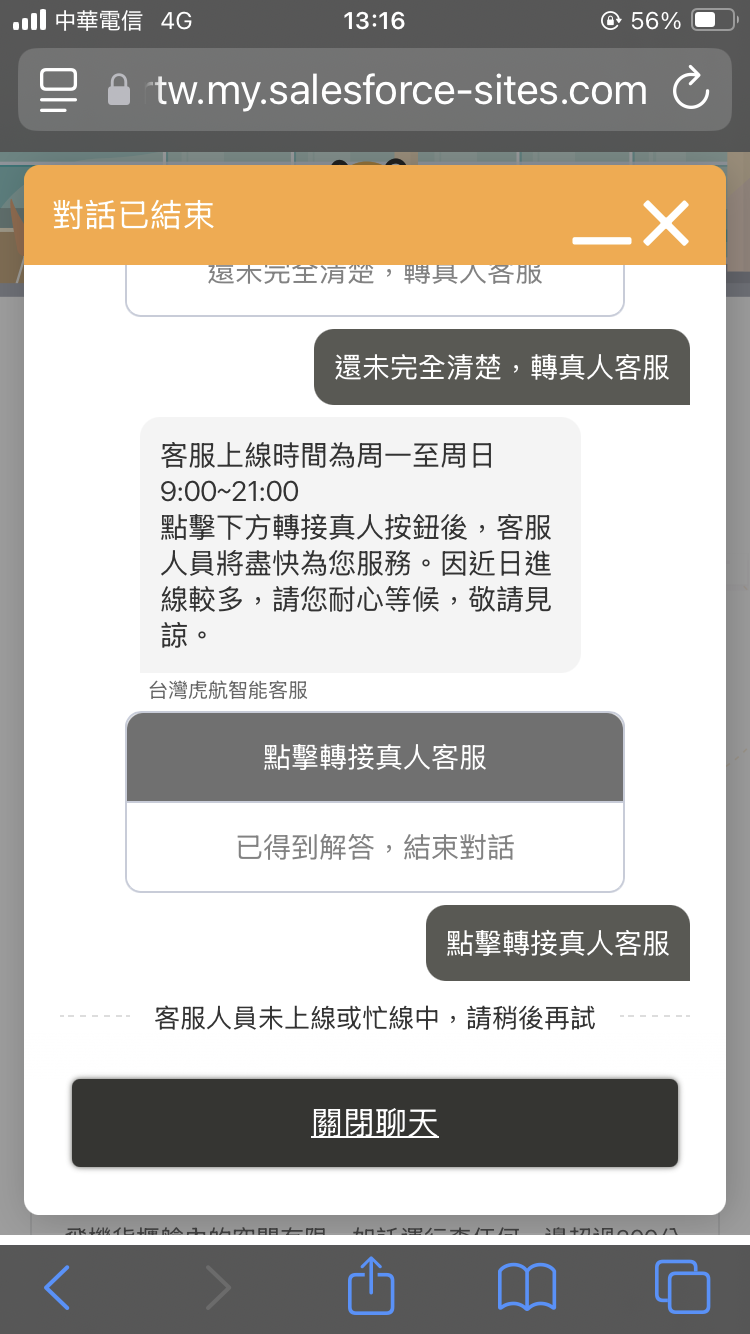
Task: Open Safari bookmarks
Action: [x=527, y=1287]
